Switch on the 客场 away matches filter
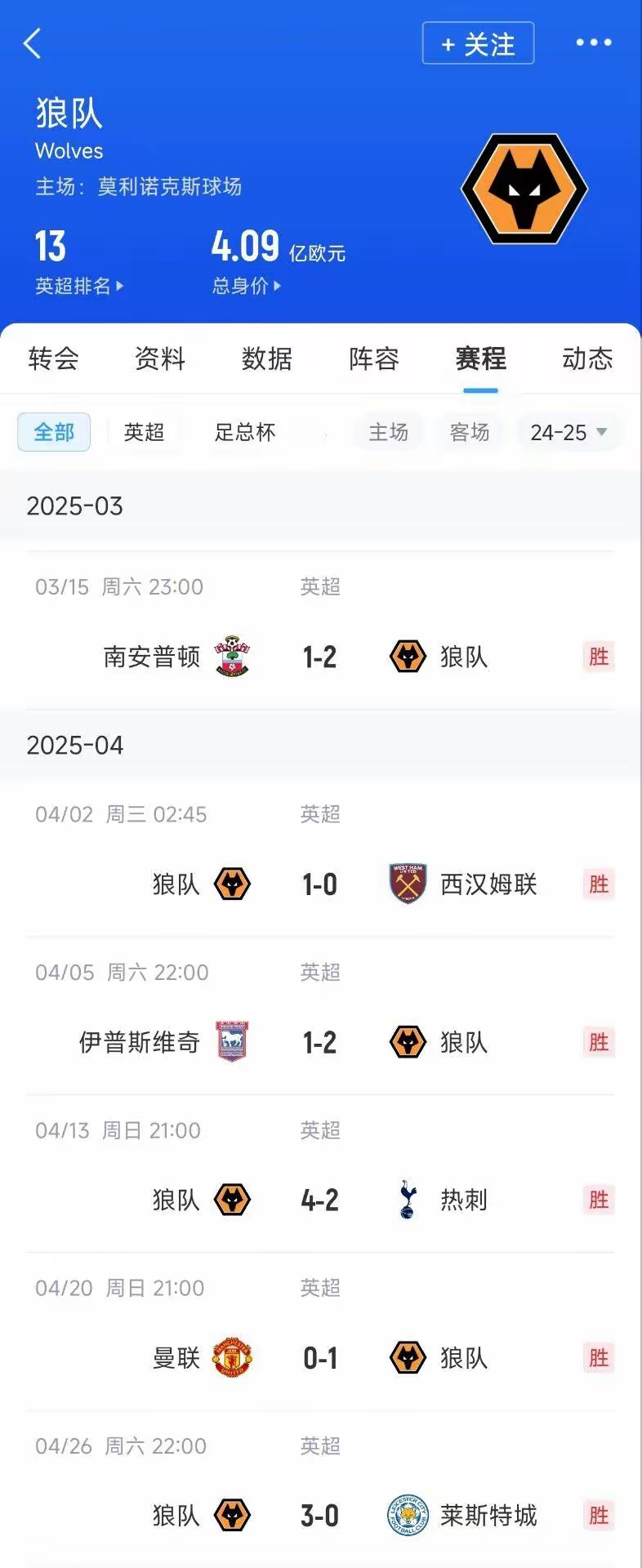This screenshot has height=1568, width=642. [470, 432]
